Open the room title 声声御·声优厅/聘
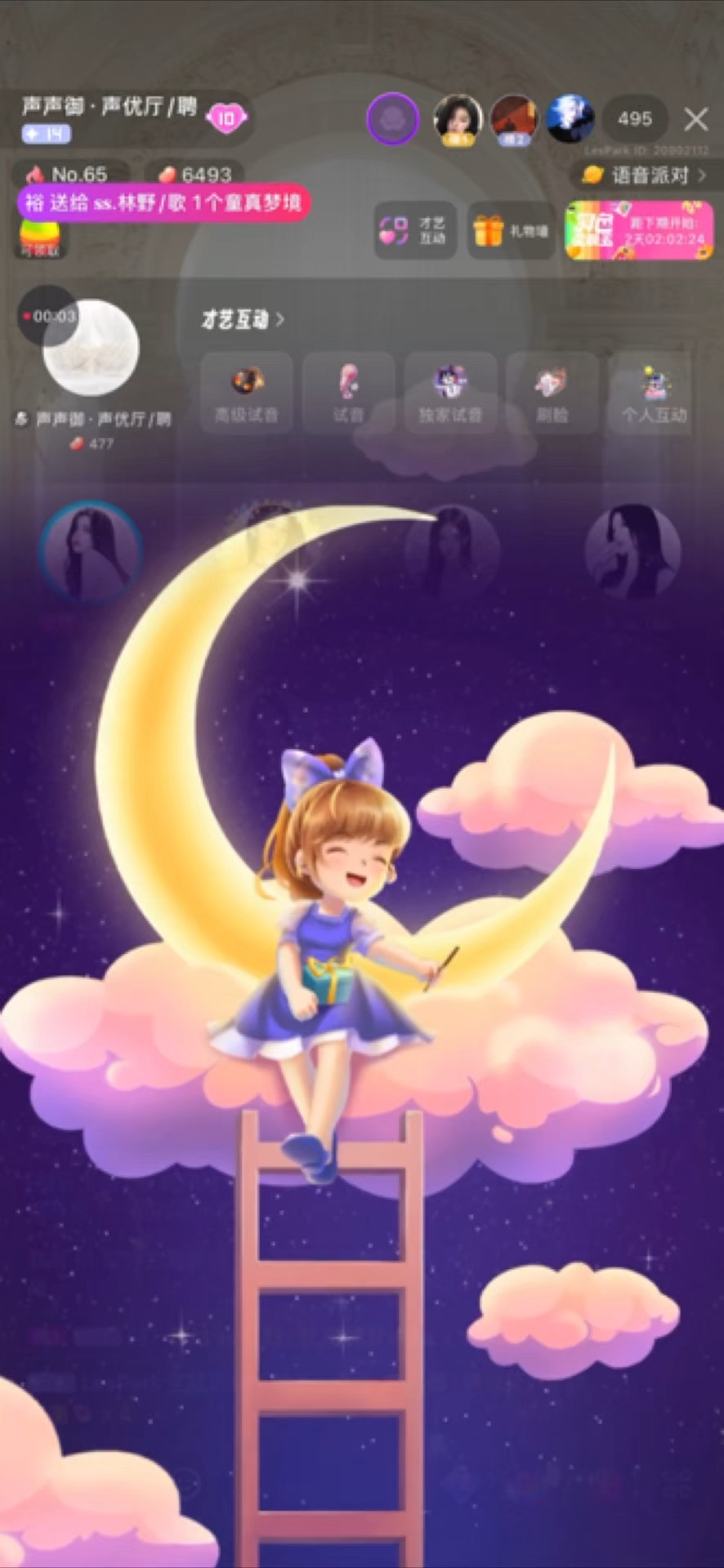The width and height of the screenshot is (724, 1568). 109,106
